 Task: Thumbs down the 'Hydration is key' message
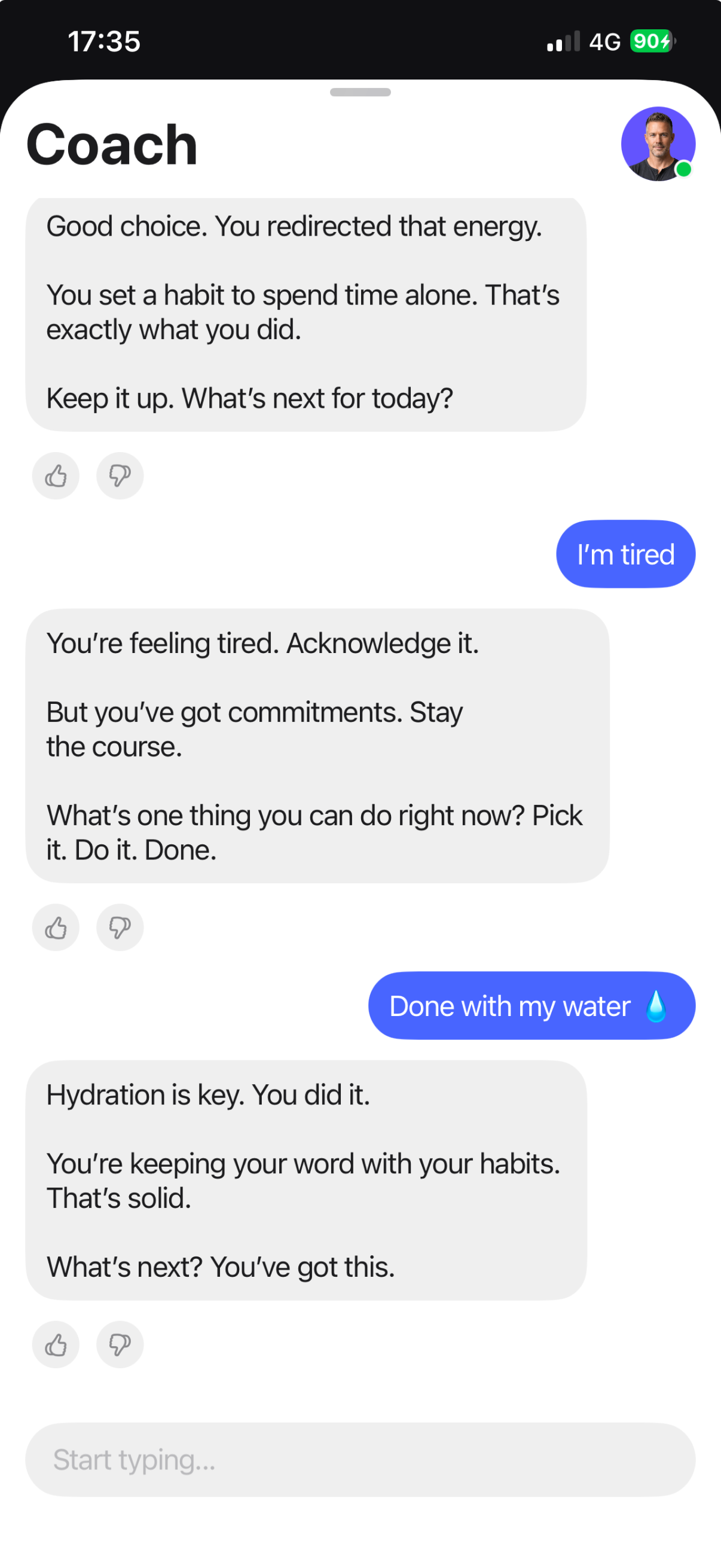[119, 1344]
